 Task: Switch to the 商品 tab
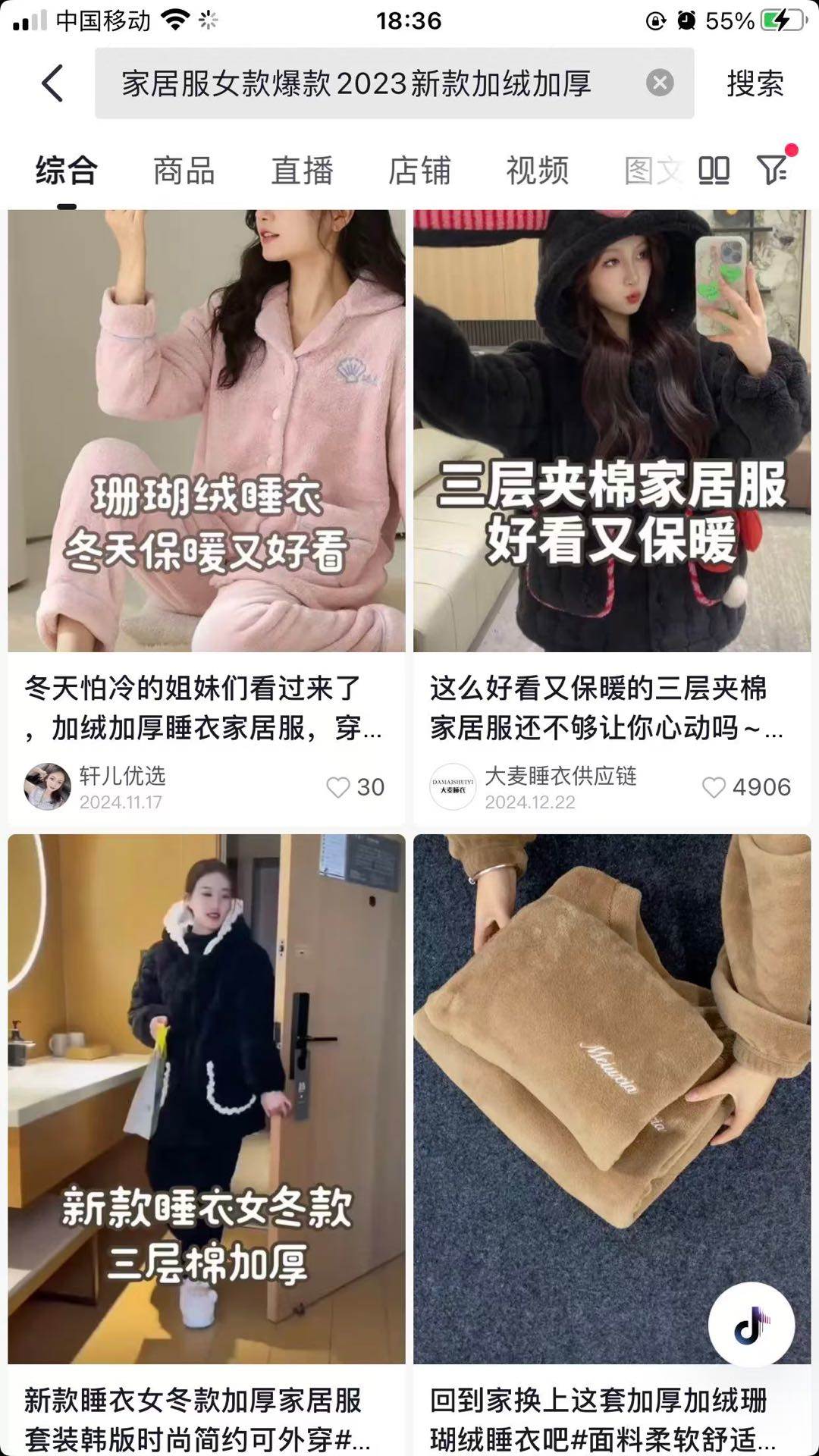184,171
